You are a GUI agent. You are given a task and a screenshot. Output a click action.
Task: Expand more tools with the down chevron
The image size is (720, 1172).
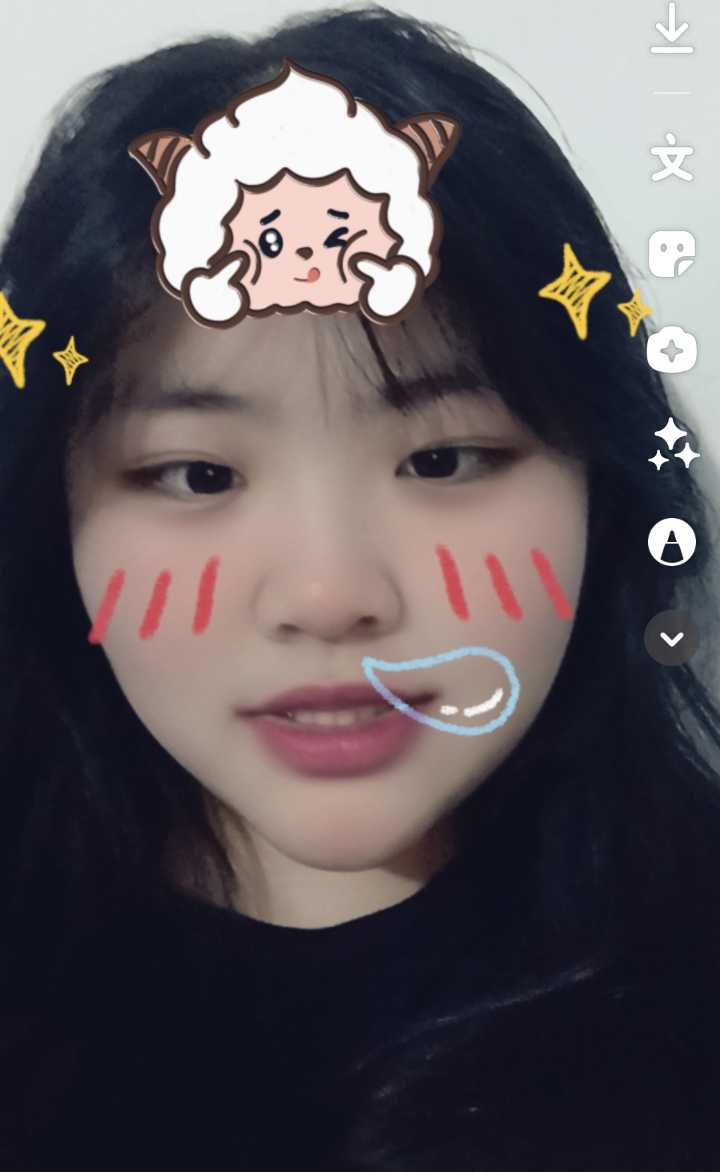coord(672,638)
